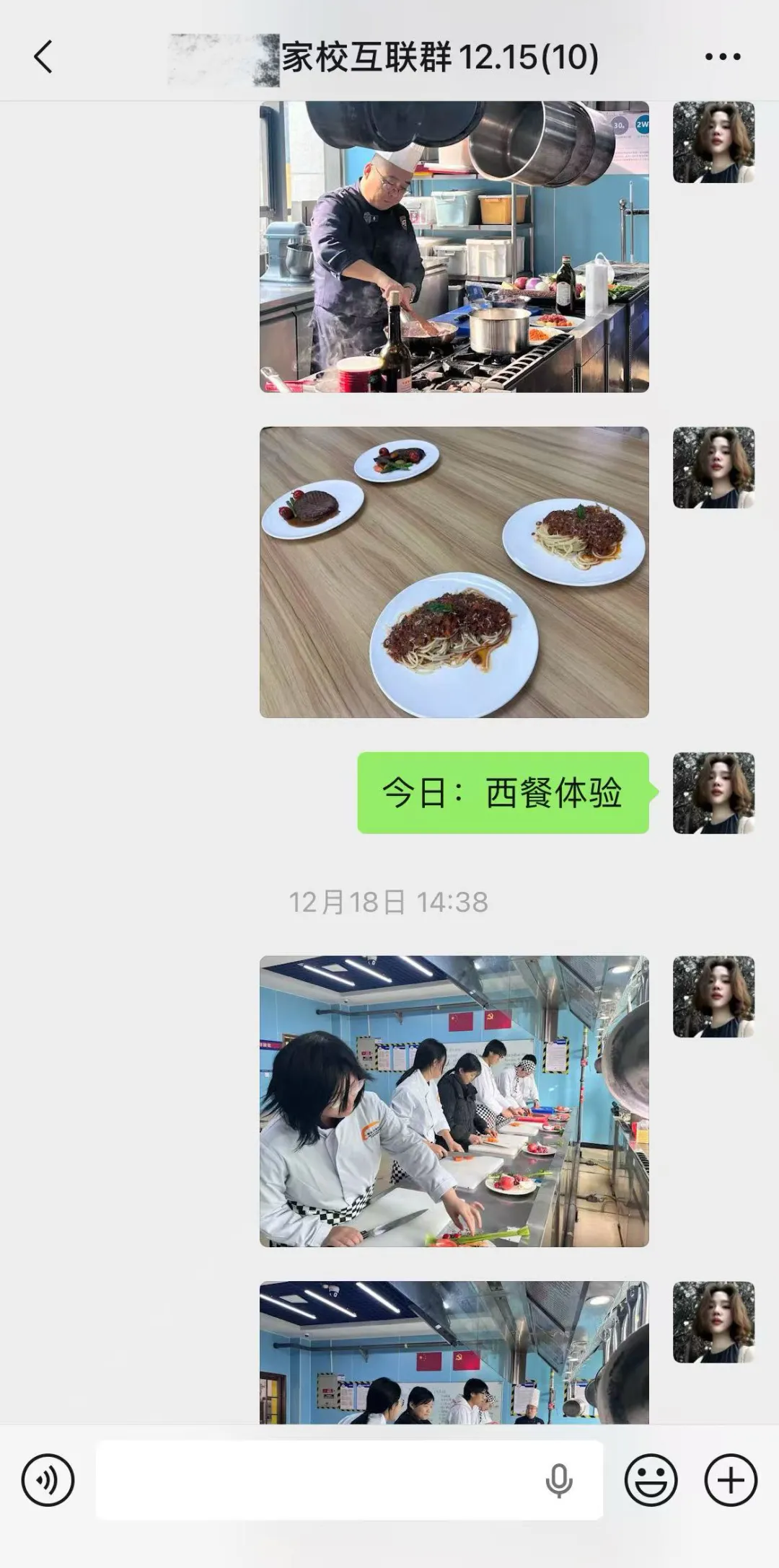Screen dimensions: 779x1568
Task: Open the photo of students cutting vegetables
Action: pos(454,1101)
